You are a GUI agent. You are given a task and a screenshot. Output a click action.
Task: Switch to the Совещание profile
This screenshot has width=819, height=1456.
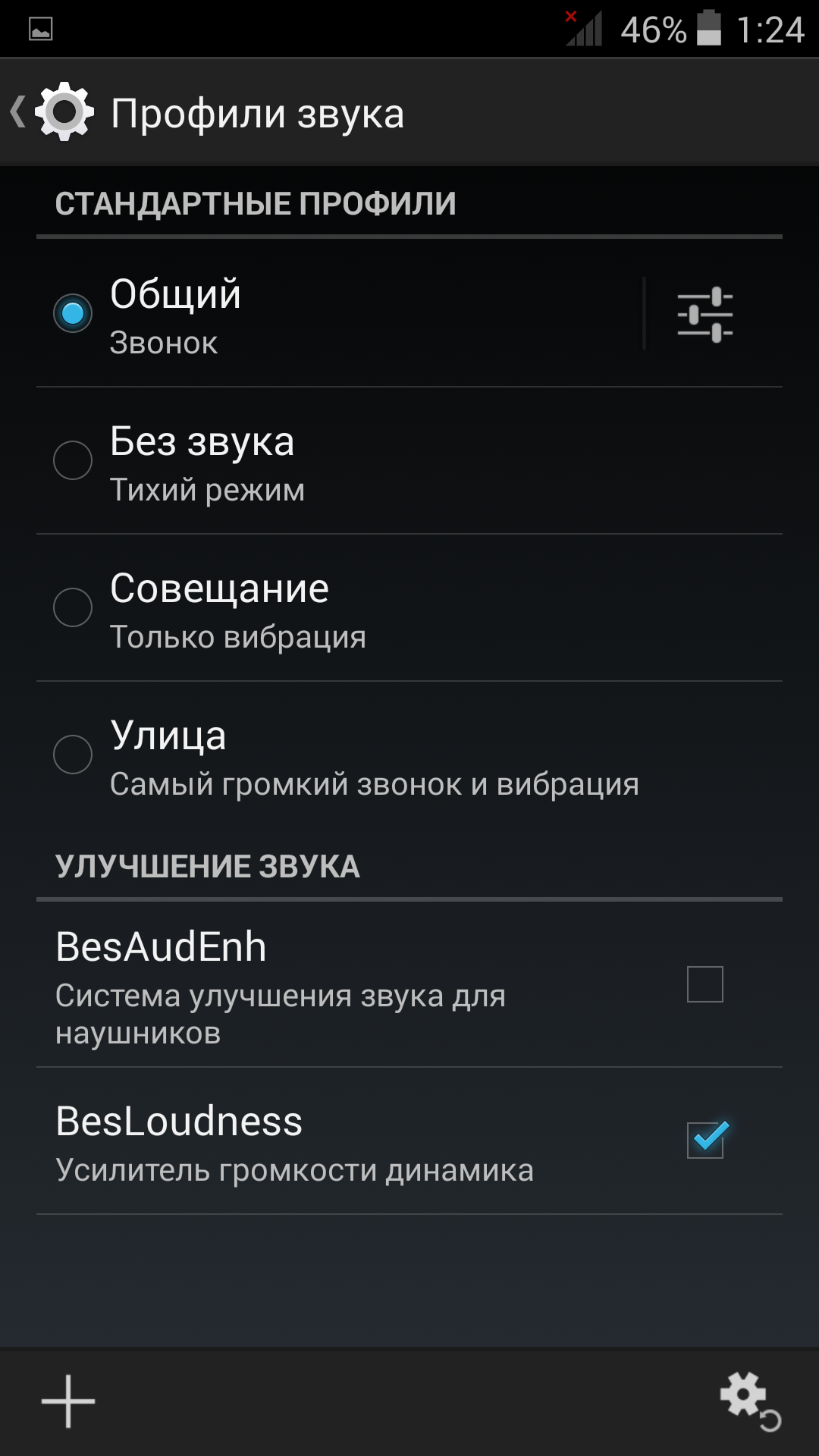[409, 608]
